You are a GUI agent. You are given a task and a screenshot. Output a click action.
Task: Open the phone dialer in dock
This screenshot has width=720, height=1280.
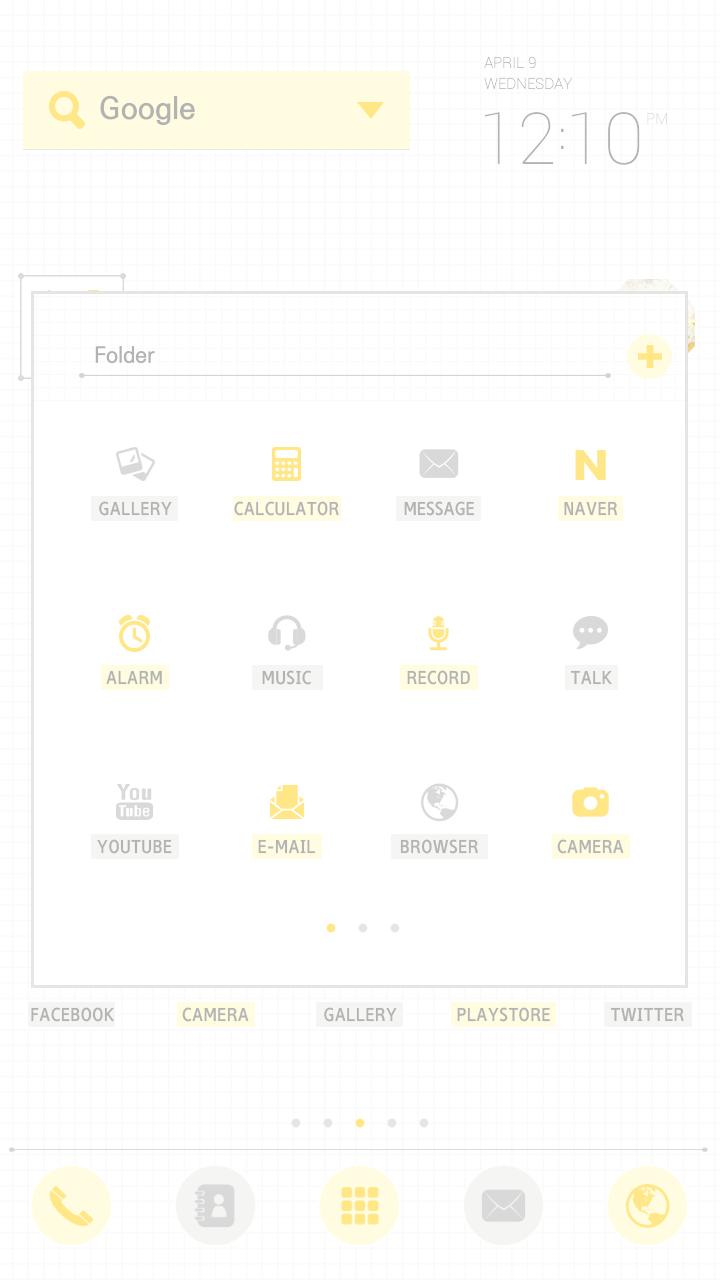coord(71,1206)
